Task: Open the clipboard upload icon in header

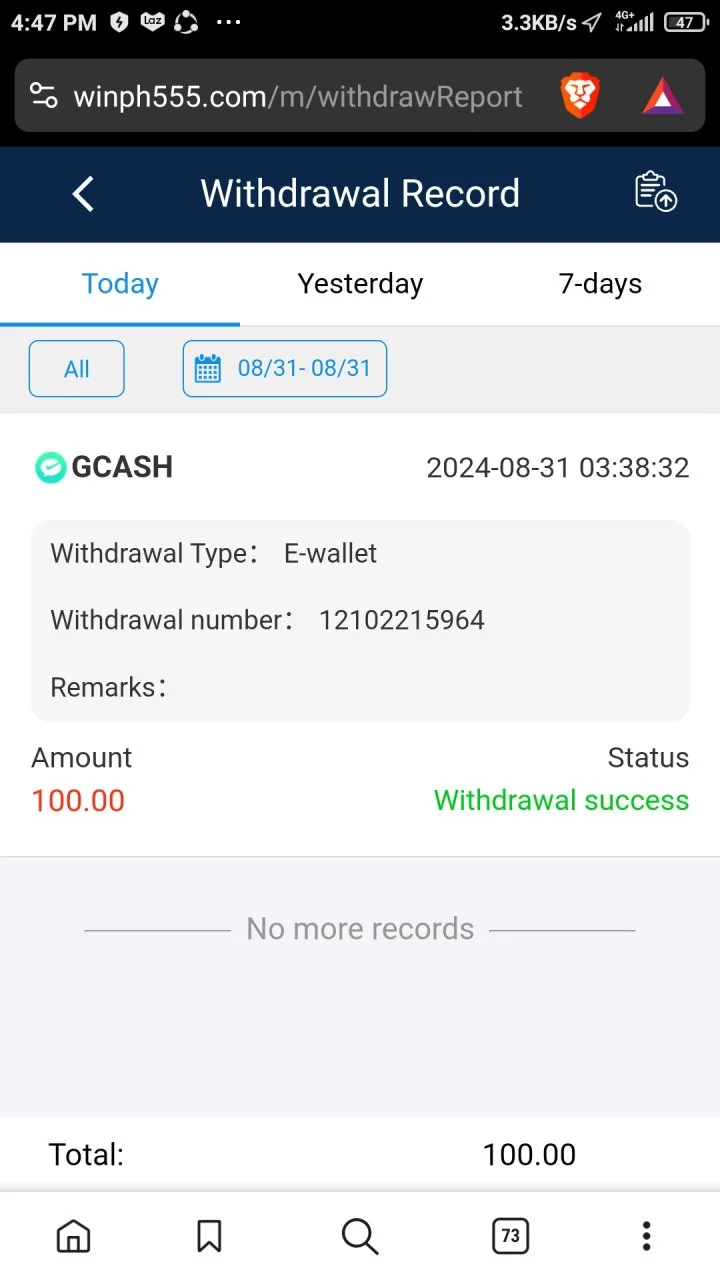Action: (656, 192)
